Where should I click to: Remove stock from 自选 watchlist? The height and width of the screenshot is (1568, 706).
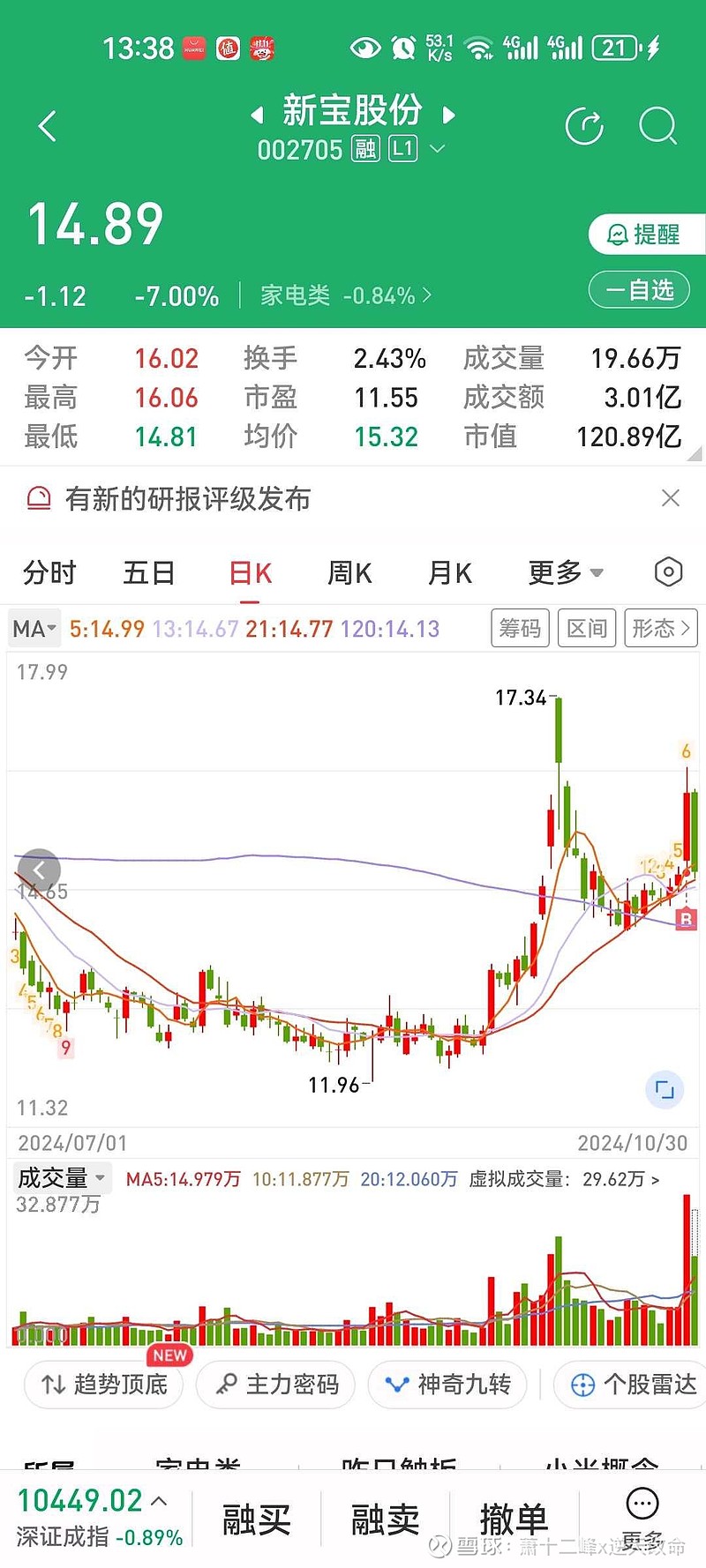639,290
